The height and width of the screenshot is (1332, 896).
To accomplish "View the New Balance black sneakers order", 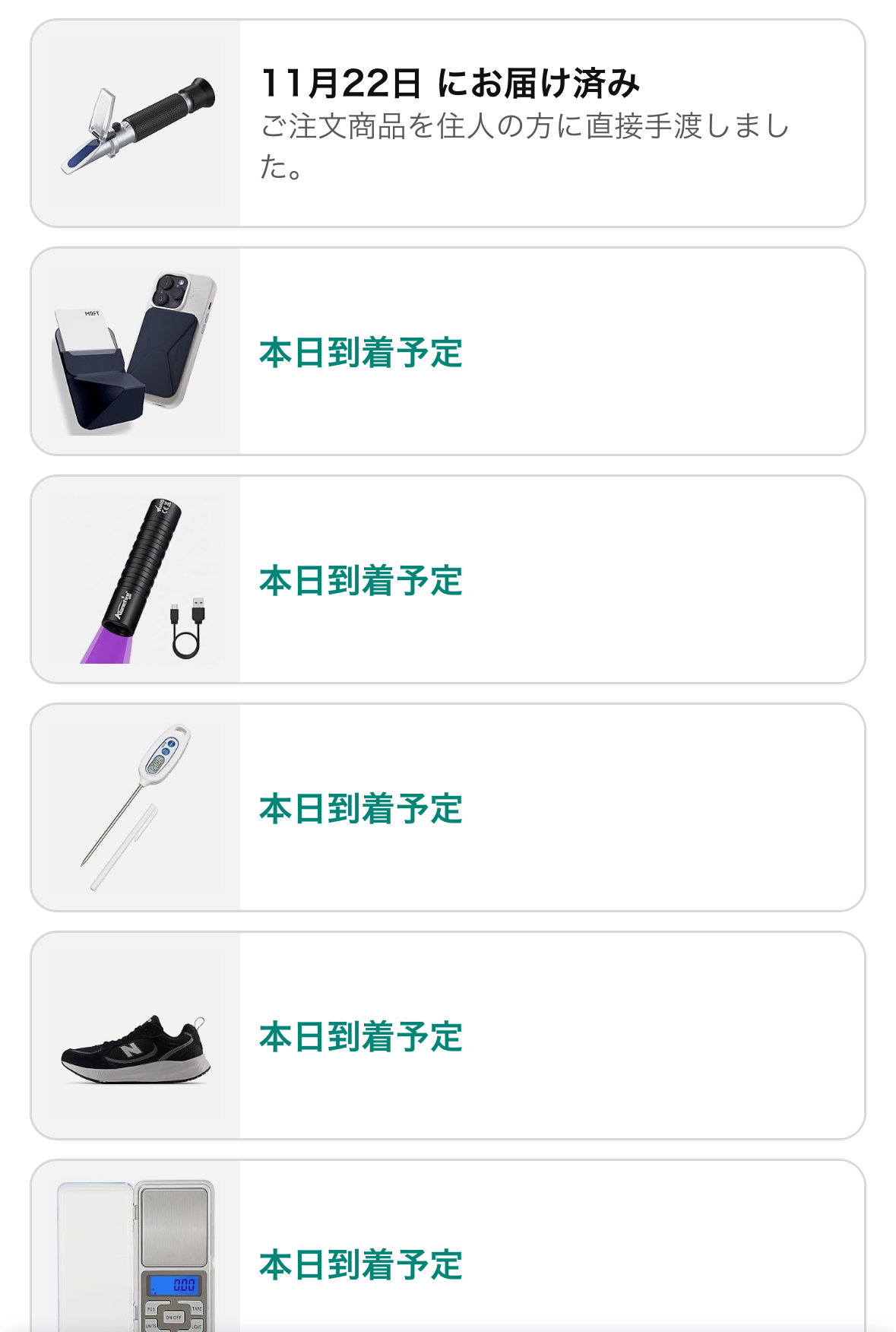I will click(x=448, y=1035).
